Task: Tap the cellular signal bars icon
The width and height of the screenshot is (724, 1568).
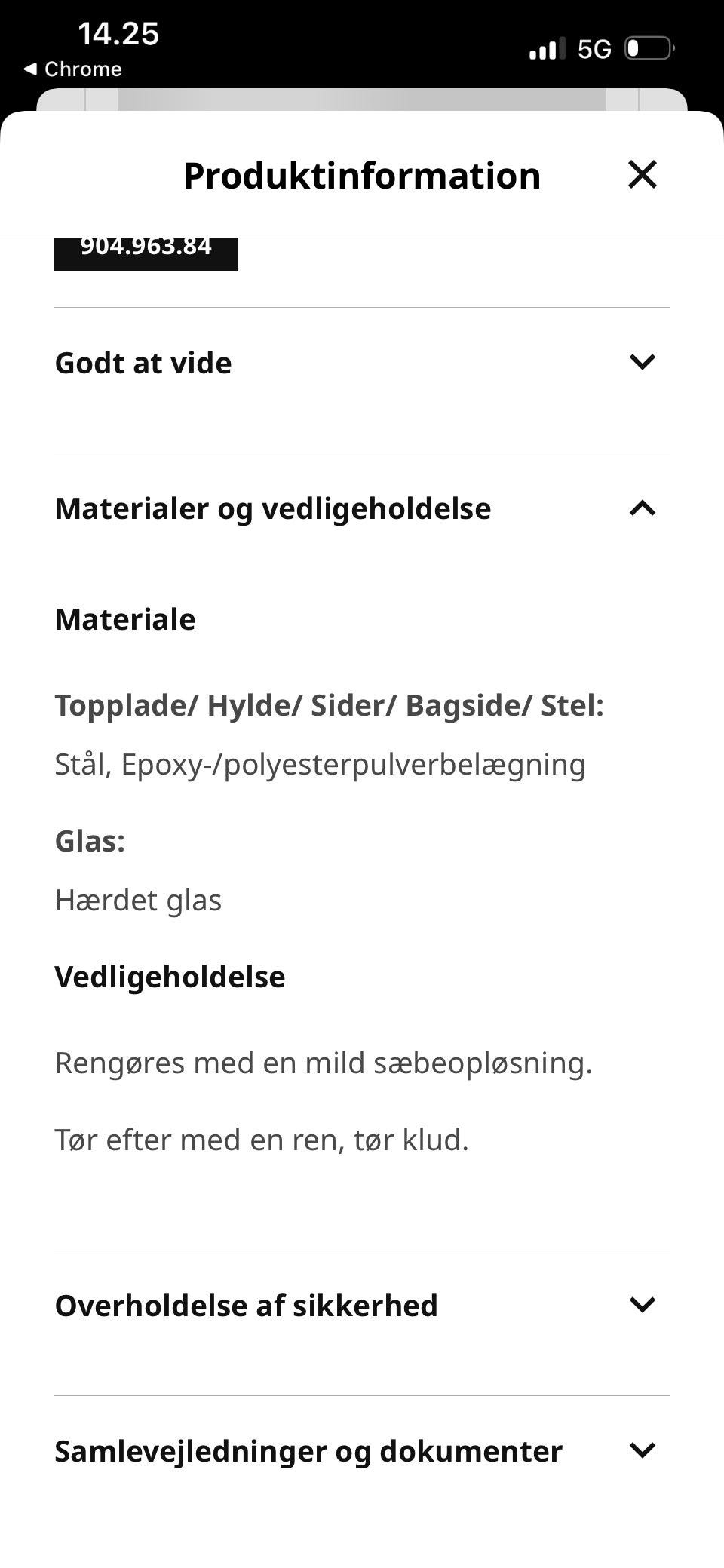Action: [x=545, y=48]
